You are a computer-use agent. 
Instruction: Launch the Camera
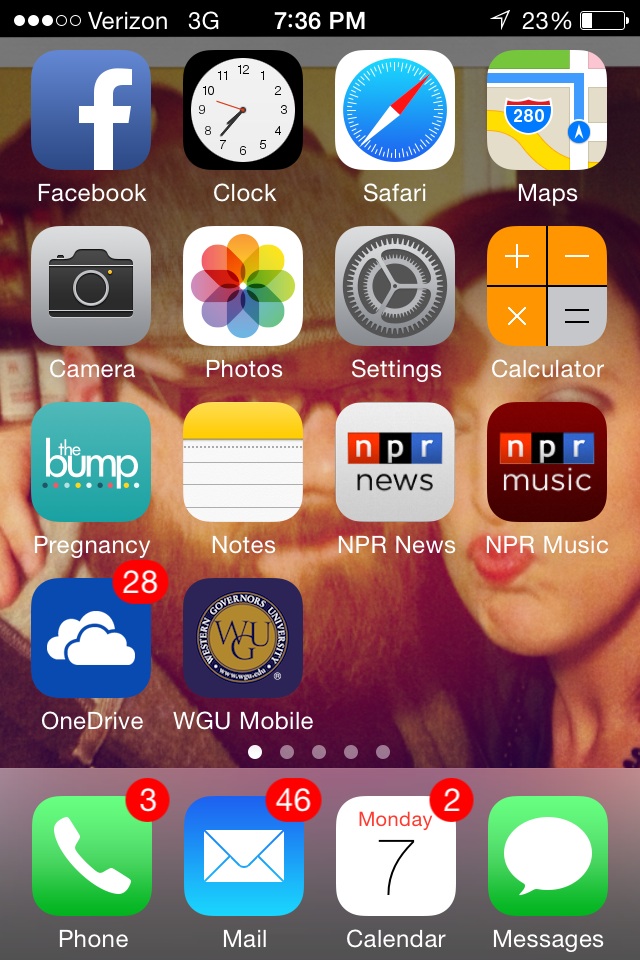[91, 286]
